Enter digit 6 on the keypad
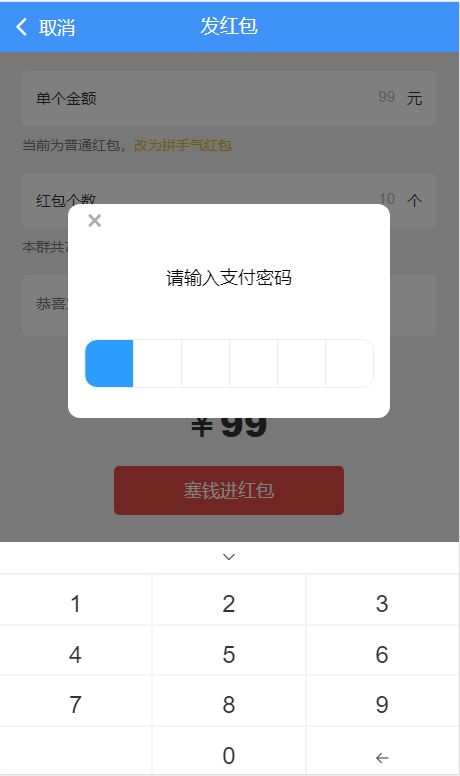Image resolution: width=460 pixels, height=776 pixels. pos(382,654)
